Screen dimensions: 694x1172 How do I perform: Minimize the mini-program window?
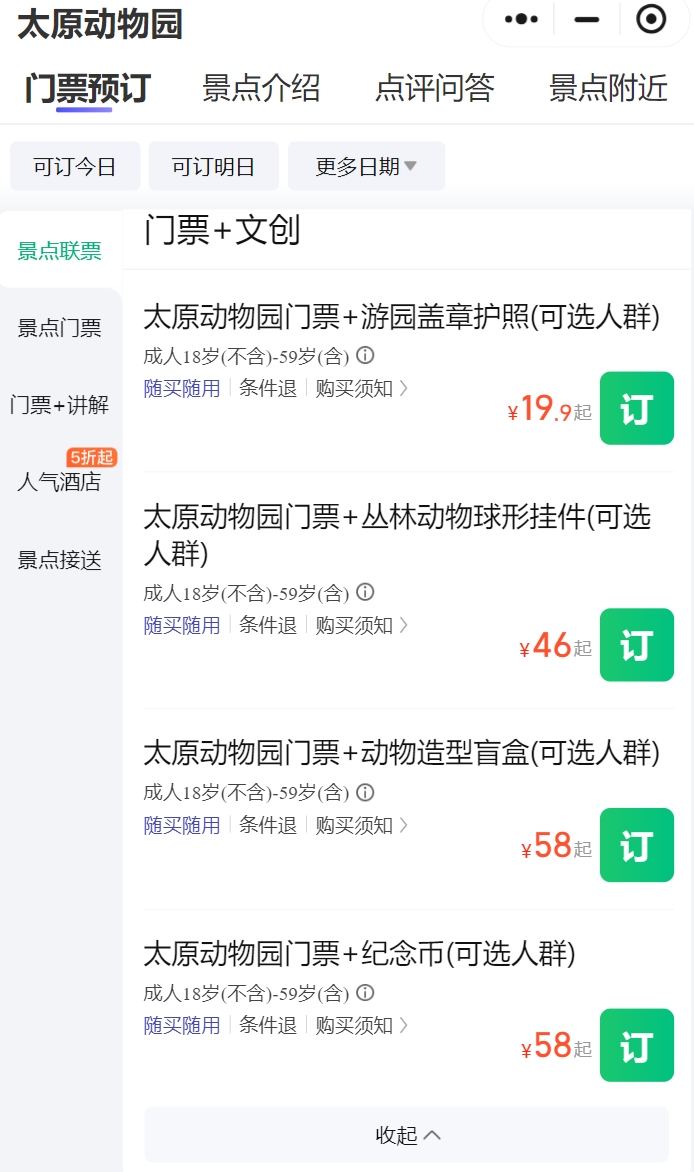pyautogui.click(x=587, y=19)
